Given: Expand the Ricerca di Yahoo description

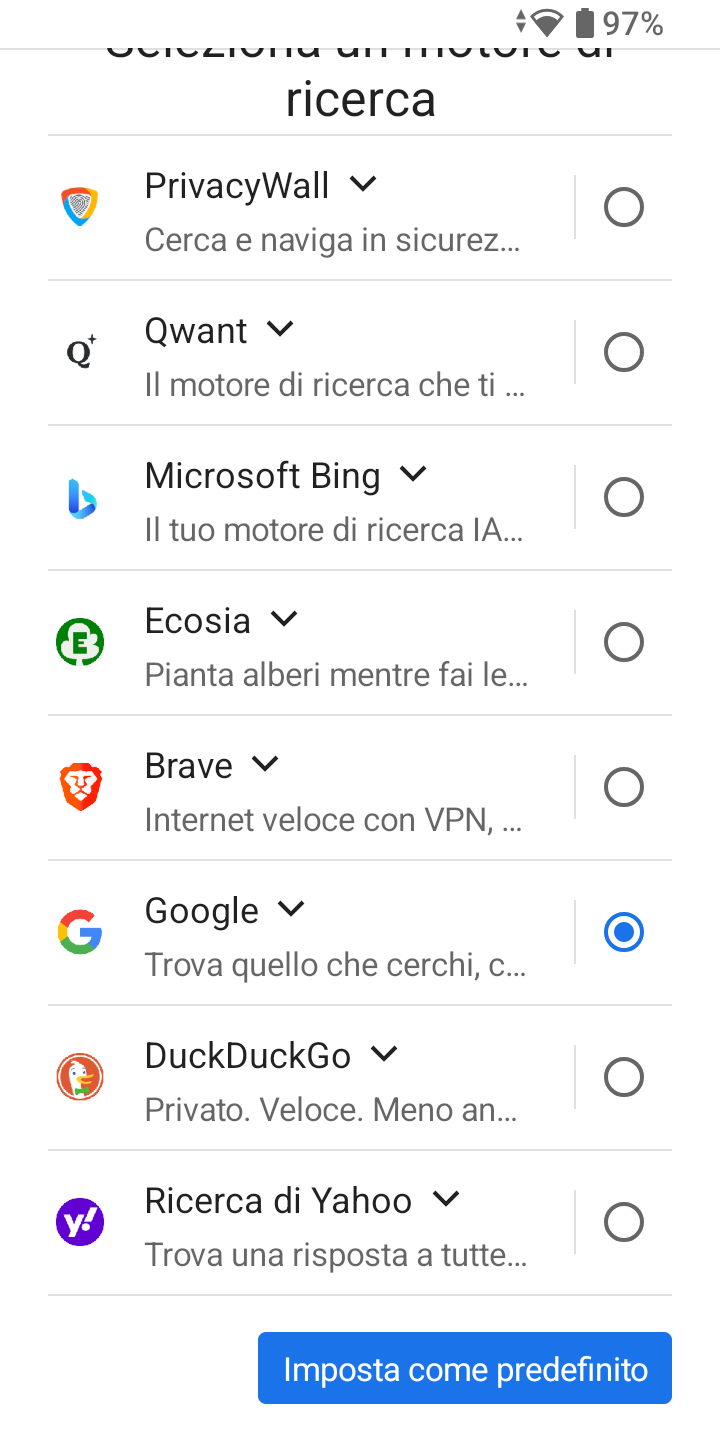Looking at the screenshot, I should tap(445, 1199).
